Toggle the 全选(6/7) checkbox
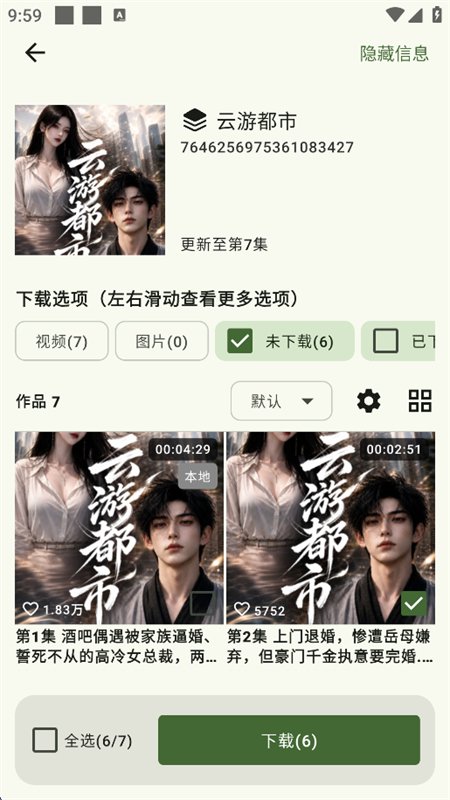Image resolution: width=450 pixels, height=800 pixels. tap(45, 740)
